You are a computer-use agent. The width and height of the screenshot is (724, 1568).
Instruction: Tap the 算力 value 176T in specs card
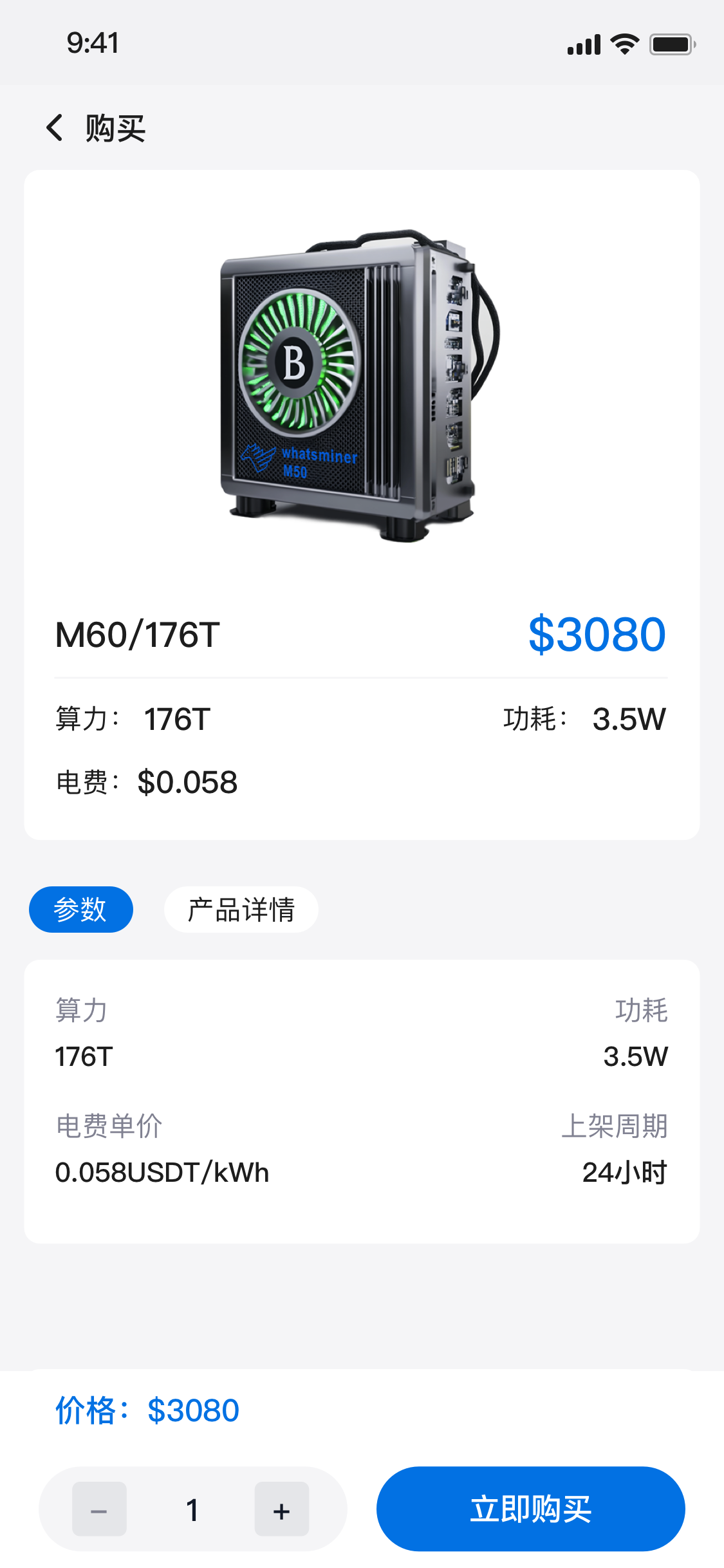[x=82, y=1056]
